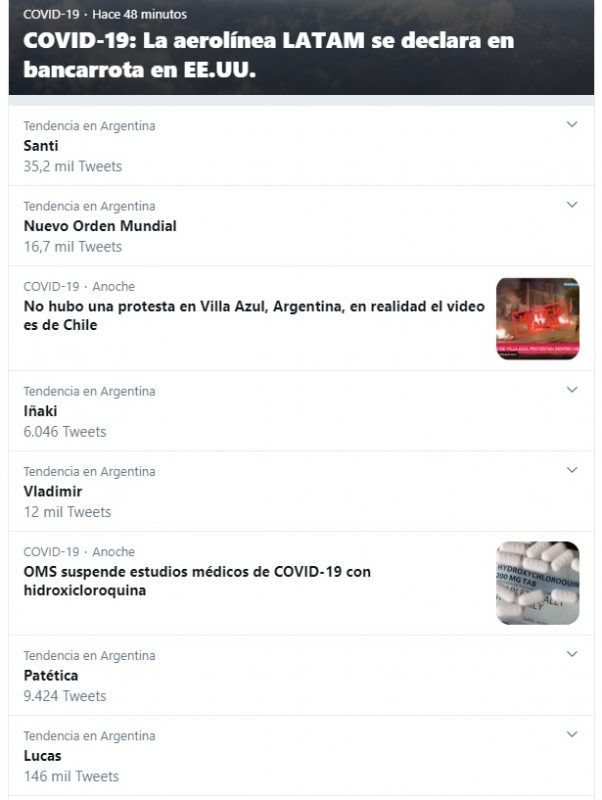The image size is (602, 800).
Task: Open the OMS hidroxicloroquina story
Action: click(x=197, y=581)
